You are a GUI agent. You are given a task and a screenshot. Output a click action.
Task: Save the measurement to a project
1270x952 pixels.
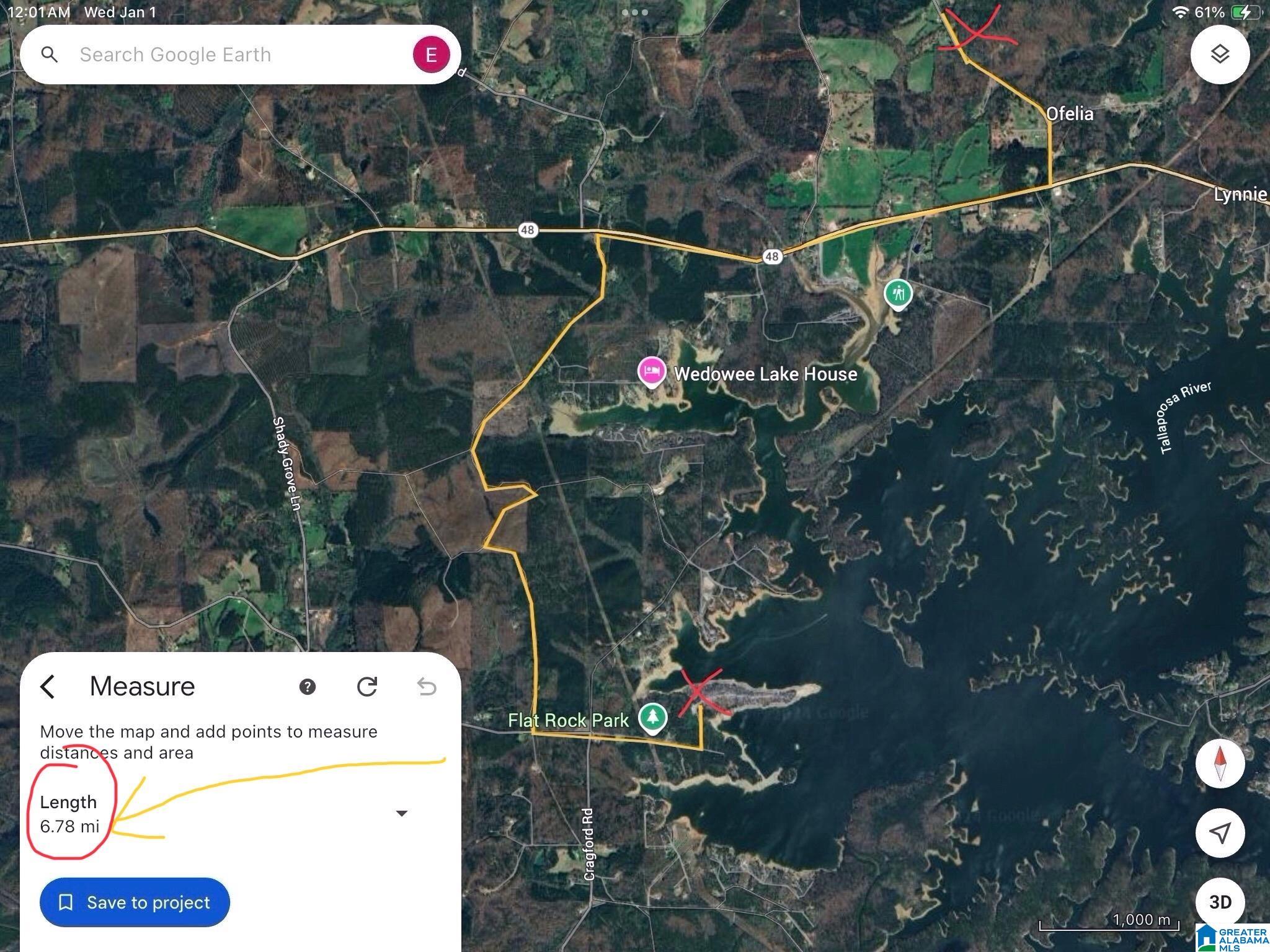click(135, 902)
